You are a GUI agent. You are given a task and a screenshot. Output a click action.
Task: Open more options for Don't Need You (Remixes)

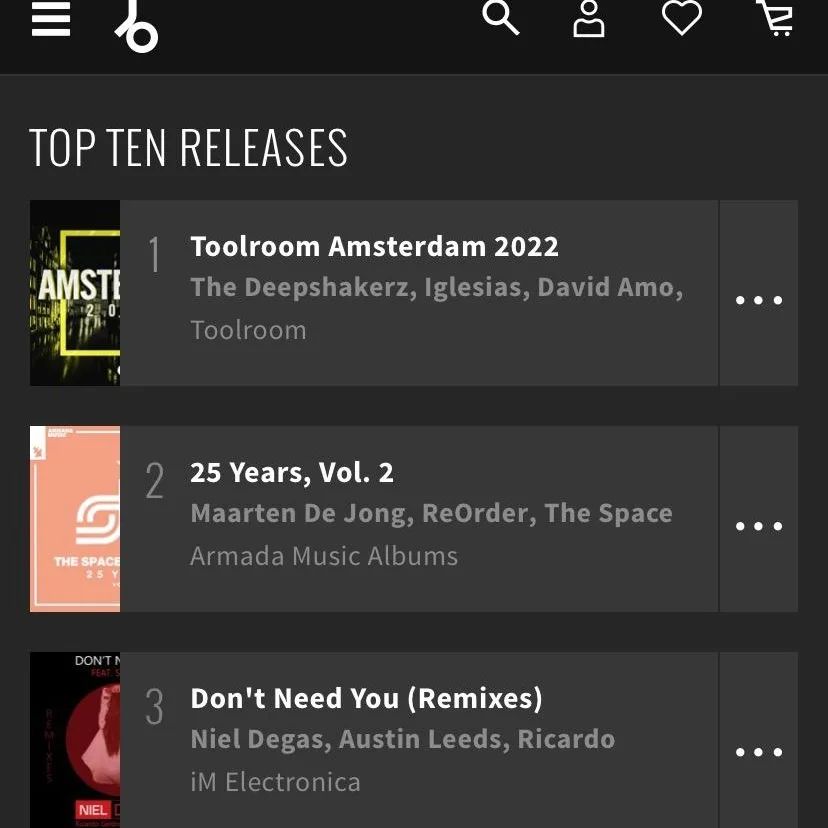(x=758, y=752)
